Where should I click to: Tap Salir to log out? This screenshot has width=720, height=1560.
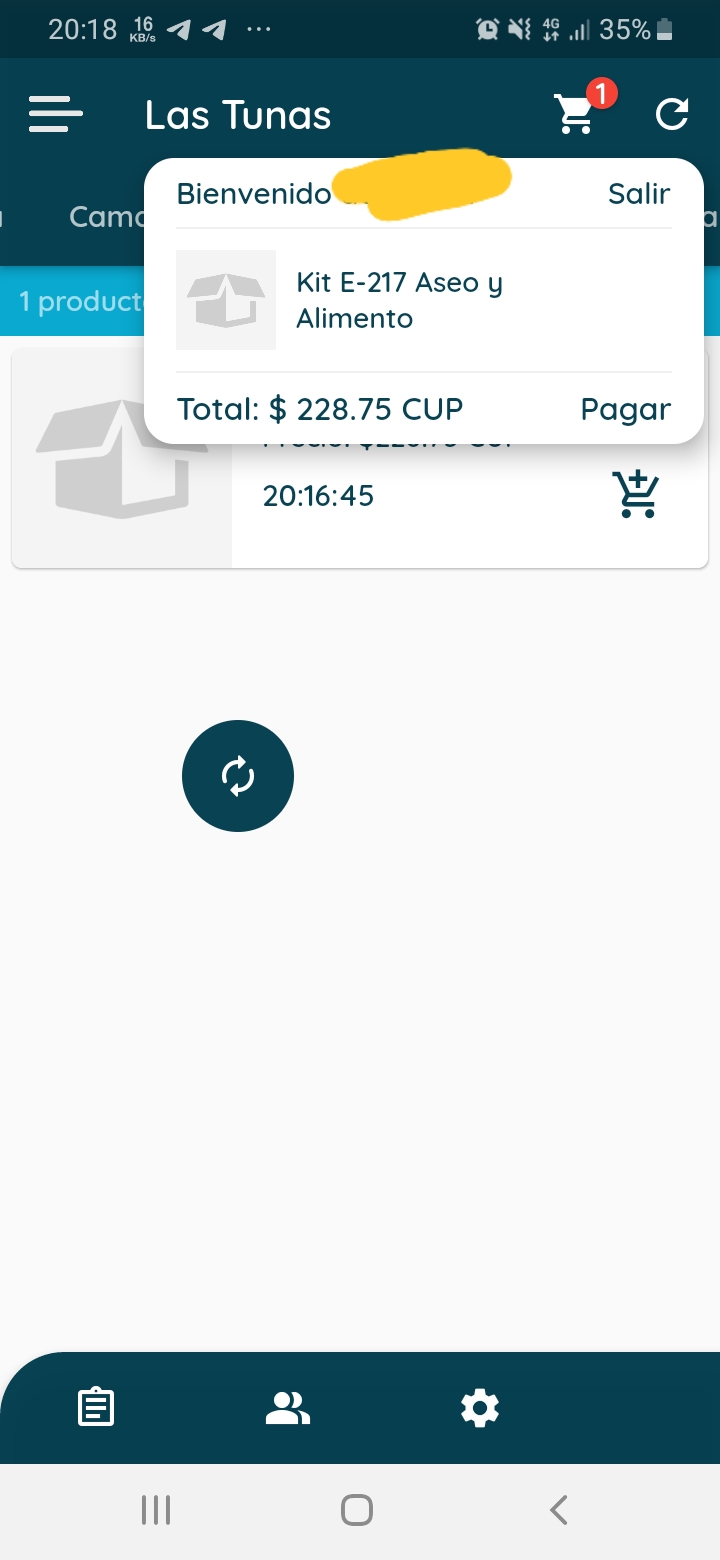[x=639, y=194]
